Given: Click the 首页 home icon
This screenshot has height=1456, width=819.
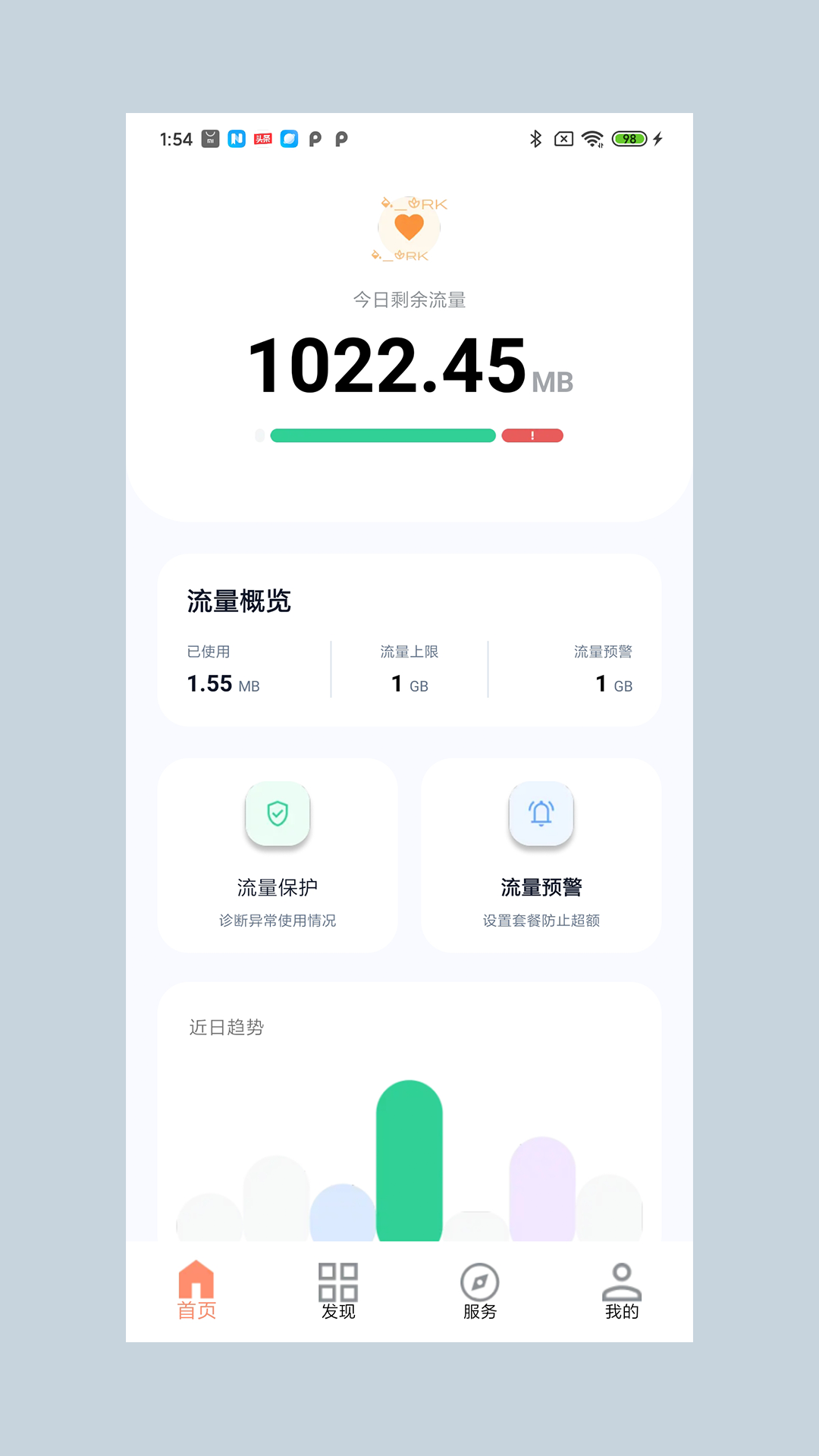Looking at the screenshot, I should tap(197, 1279).
